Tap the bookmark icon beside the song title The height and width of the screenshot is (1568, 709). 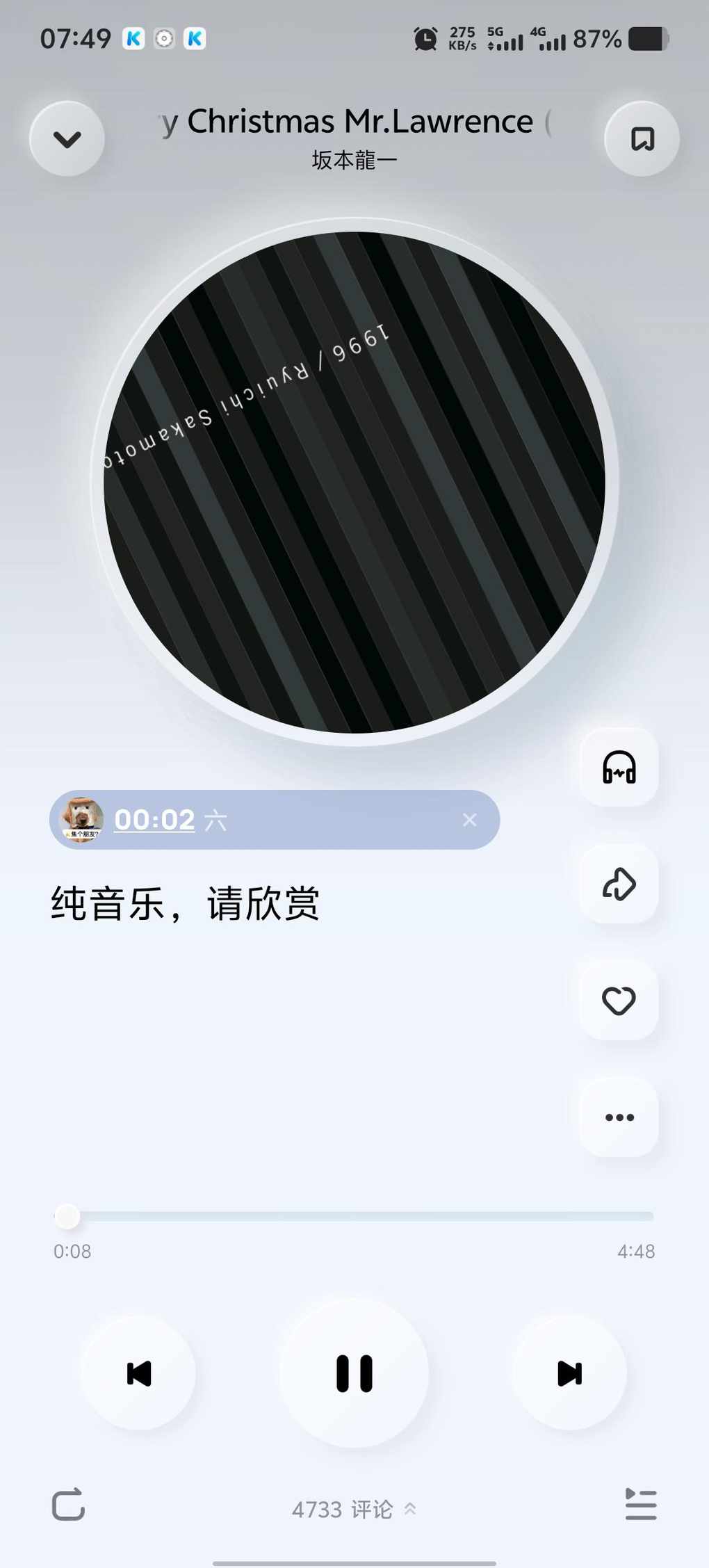coord(642,139)
